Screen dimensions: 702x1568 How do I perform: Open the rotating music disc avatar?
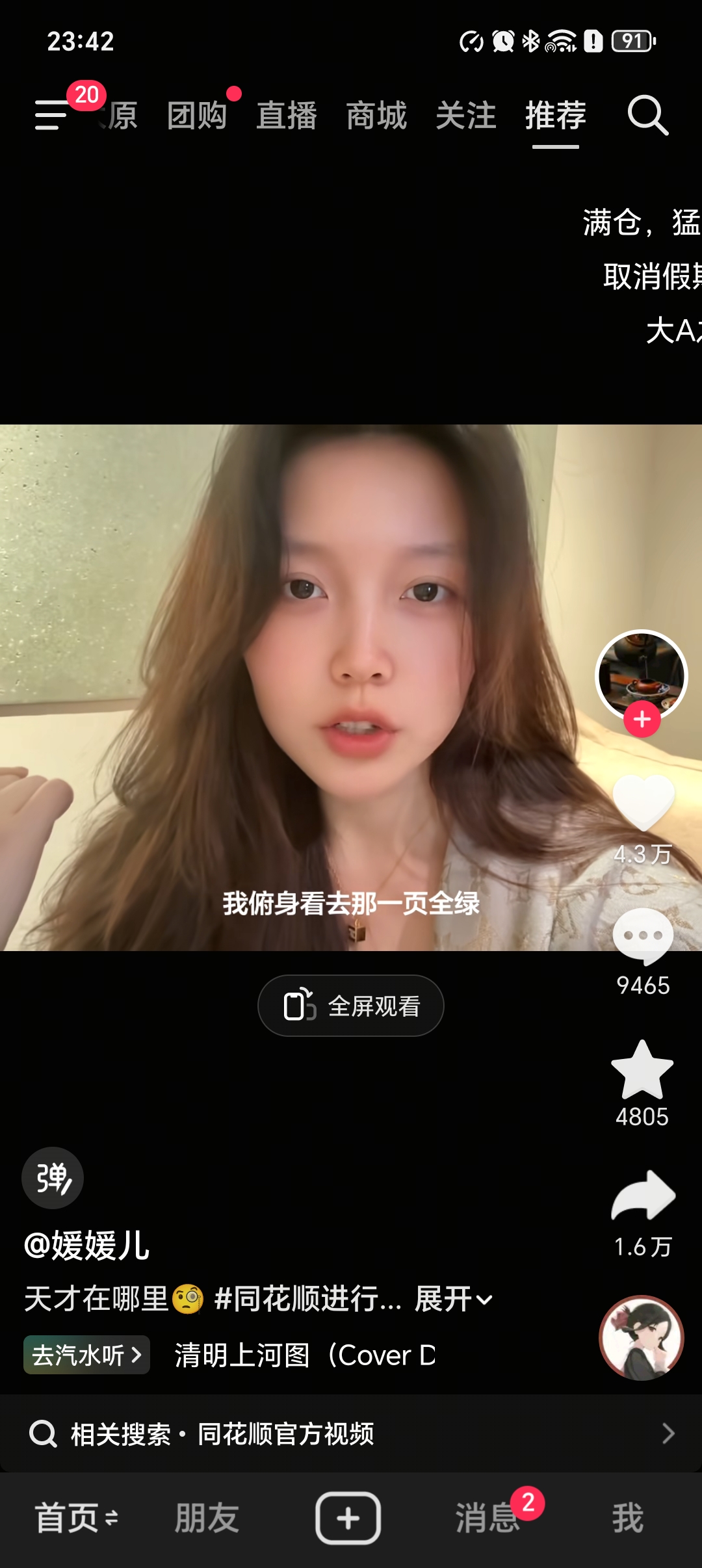(641, 1338)
